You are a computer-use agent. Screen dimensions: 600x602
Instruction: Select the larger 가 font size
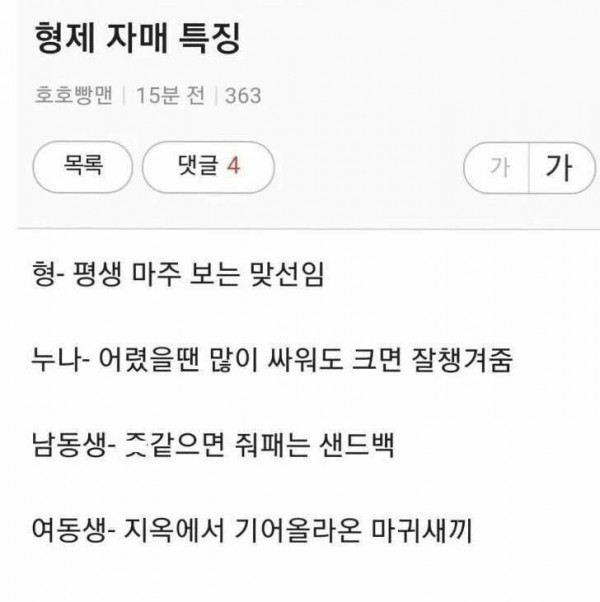557,167
